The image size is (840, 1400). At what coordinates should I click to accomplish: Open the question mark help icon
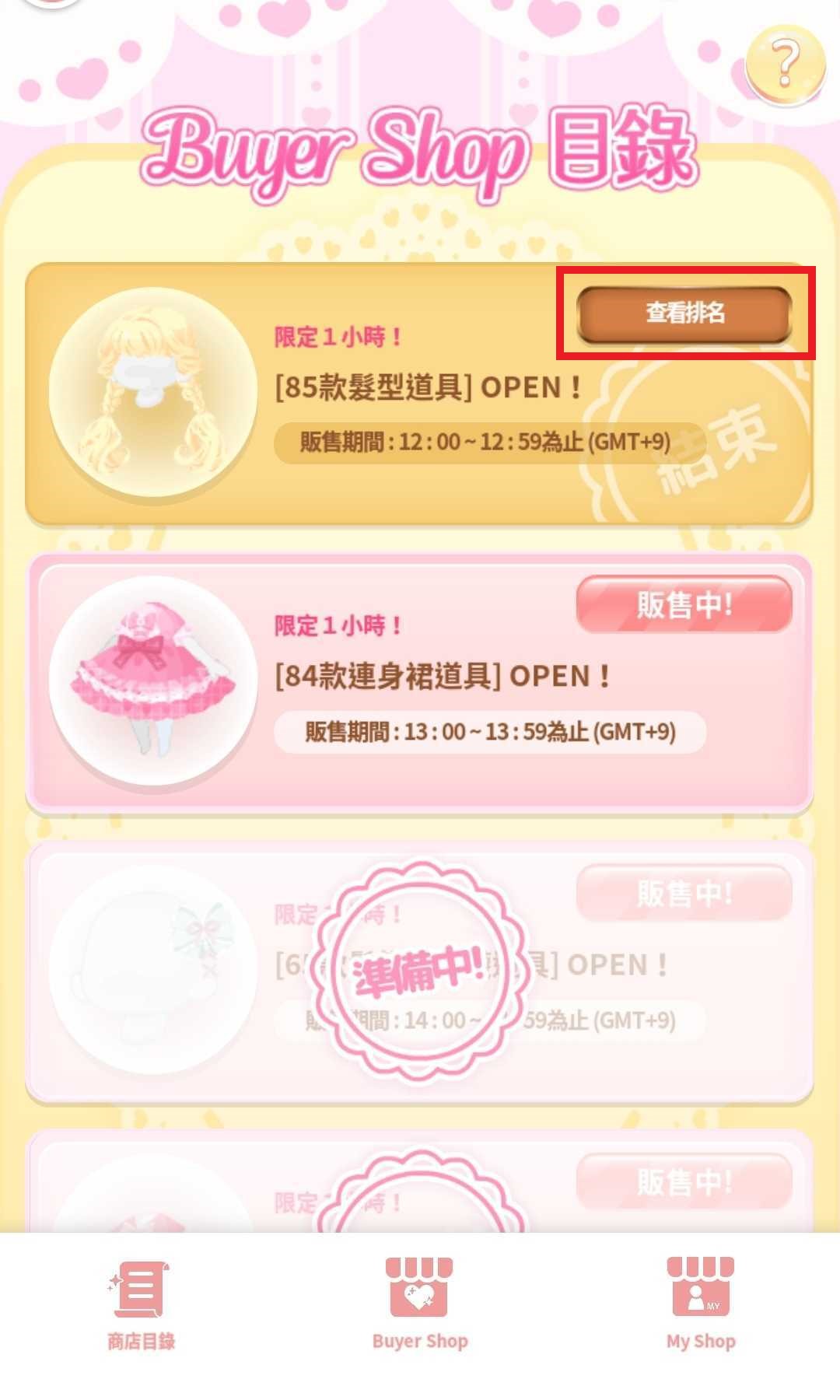[x=785, y=63]
